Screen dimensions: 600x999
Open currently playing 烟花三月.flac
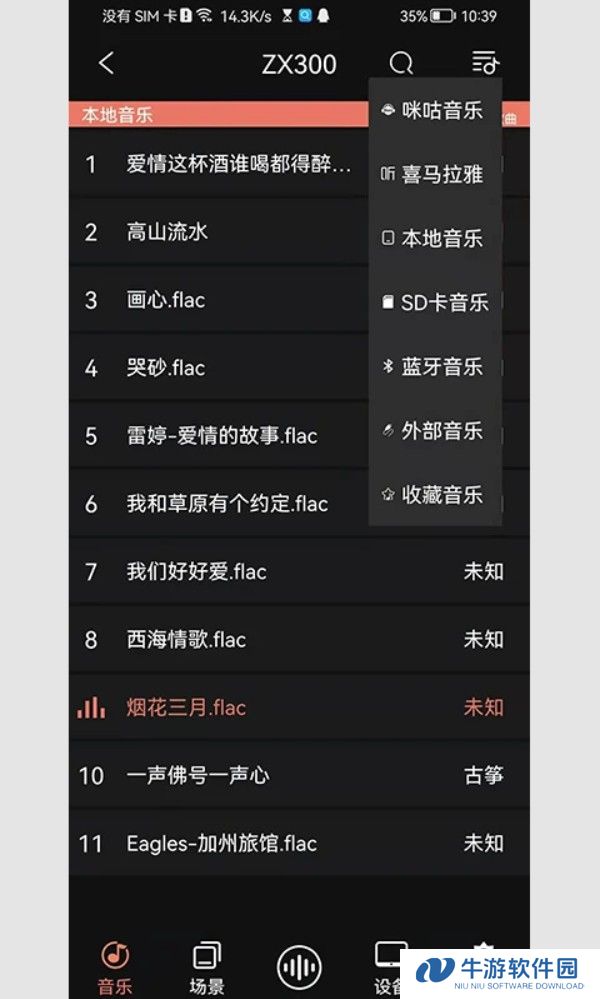pyautogui.click(x=299, y=707)
